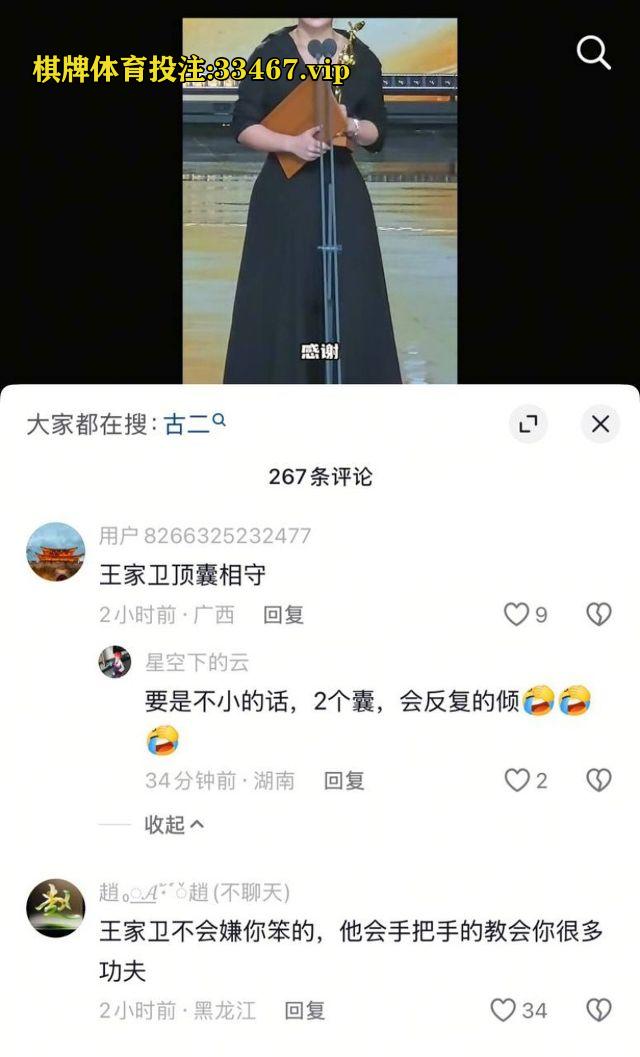
Task: Reply to the comment from 黑龙江
Action: coord(305,1011)
